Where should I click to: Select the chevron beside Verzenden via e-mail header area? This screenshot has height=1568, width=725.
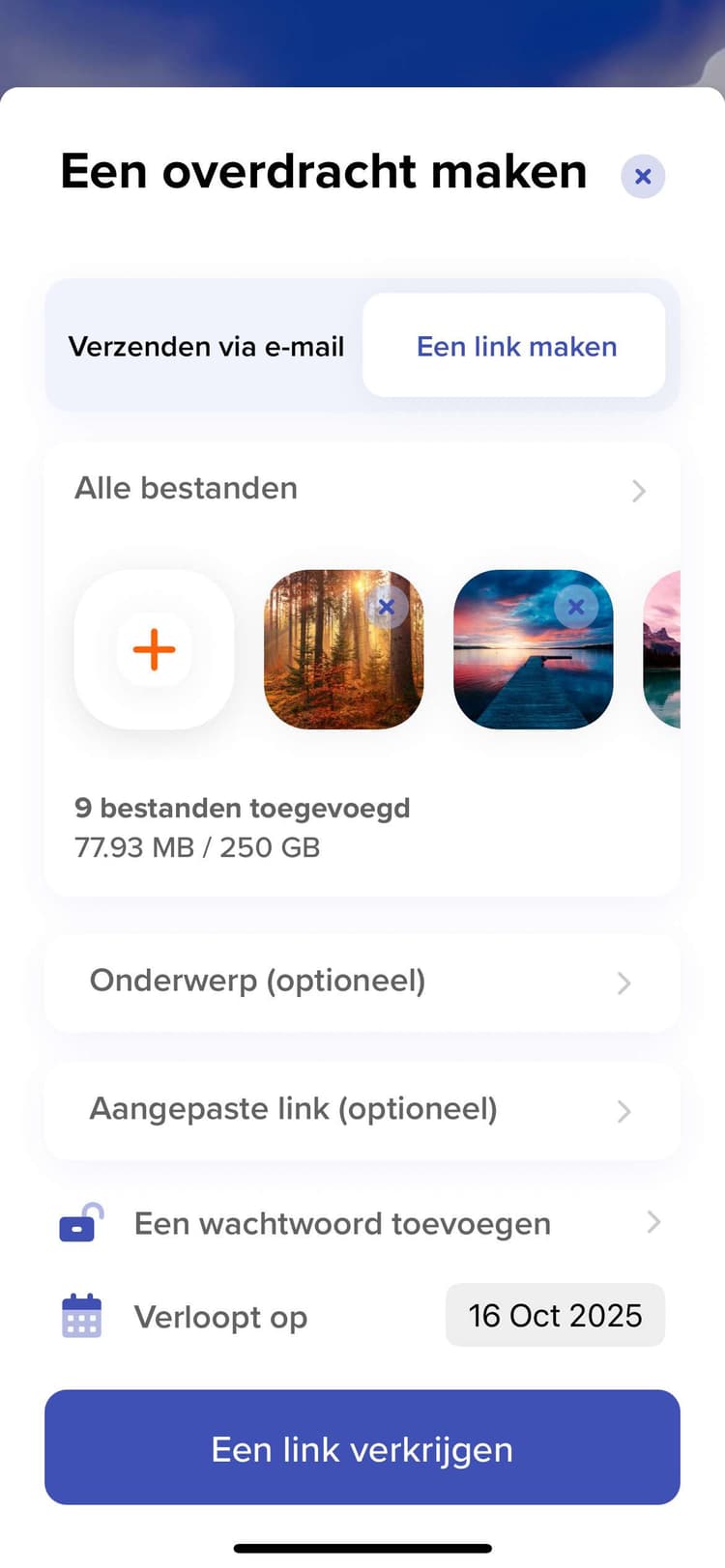638,491
